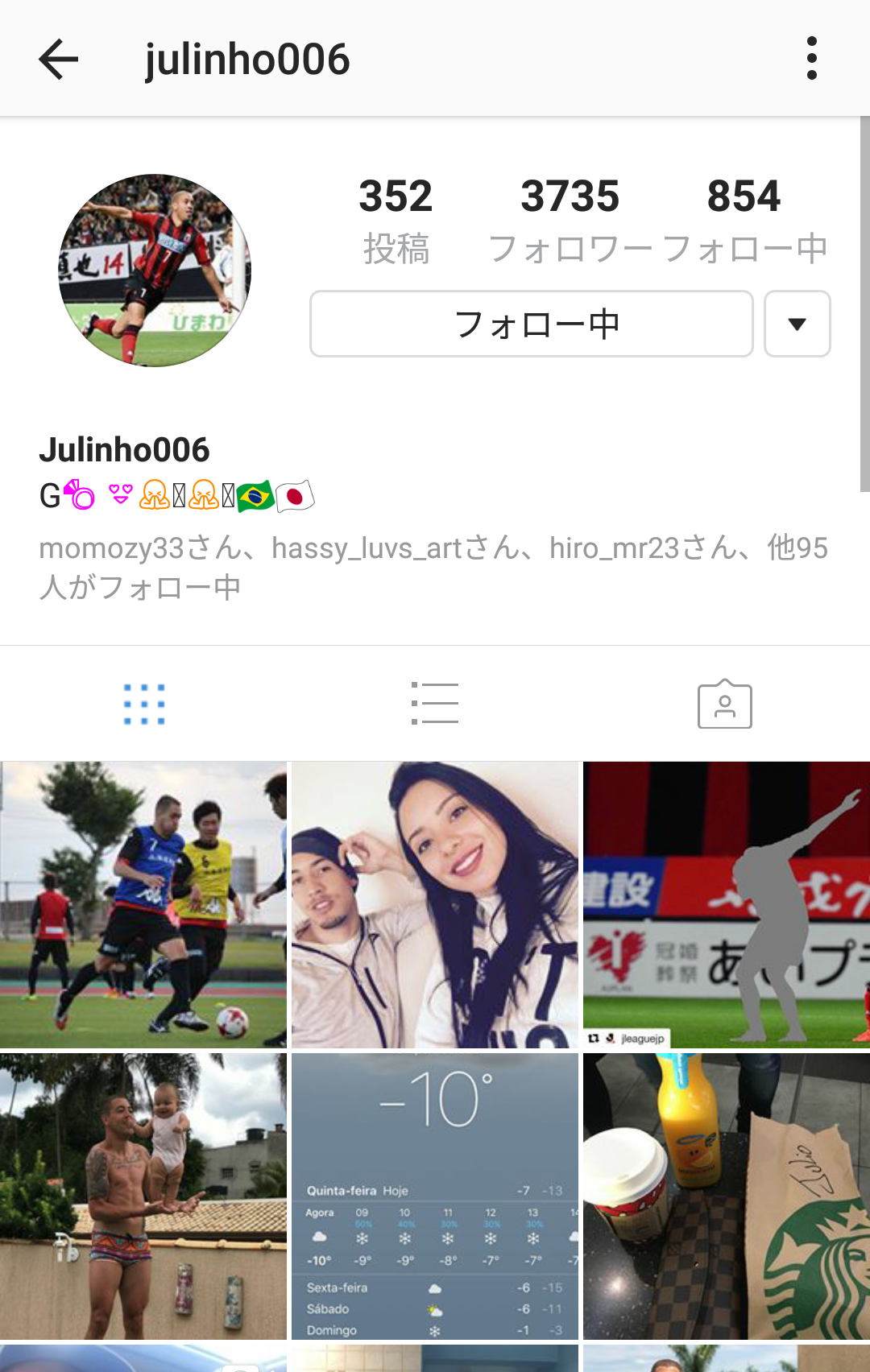Image resolution: width=870 pixels, height=1372 pixels.
Task: Open the tagged photos tab
Action: (x=724, y=705)
